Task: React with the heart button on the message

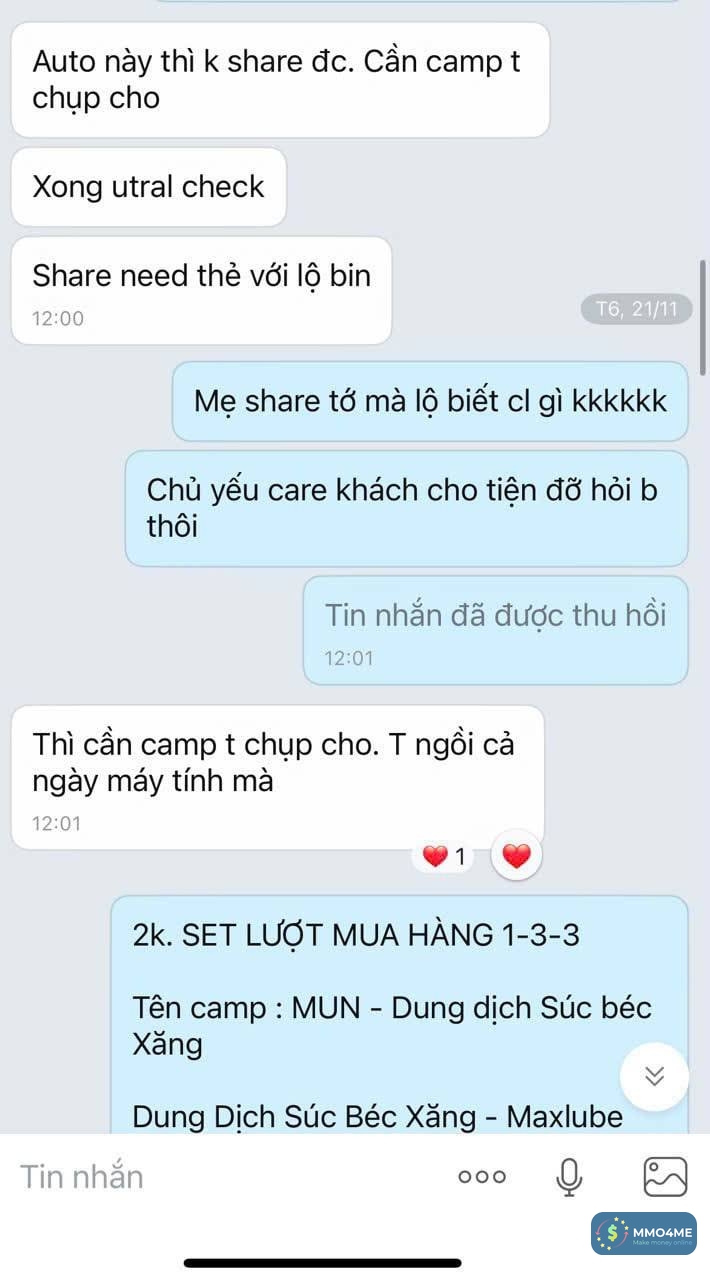Action: [x=516, y=856]
